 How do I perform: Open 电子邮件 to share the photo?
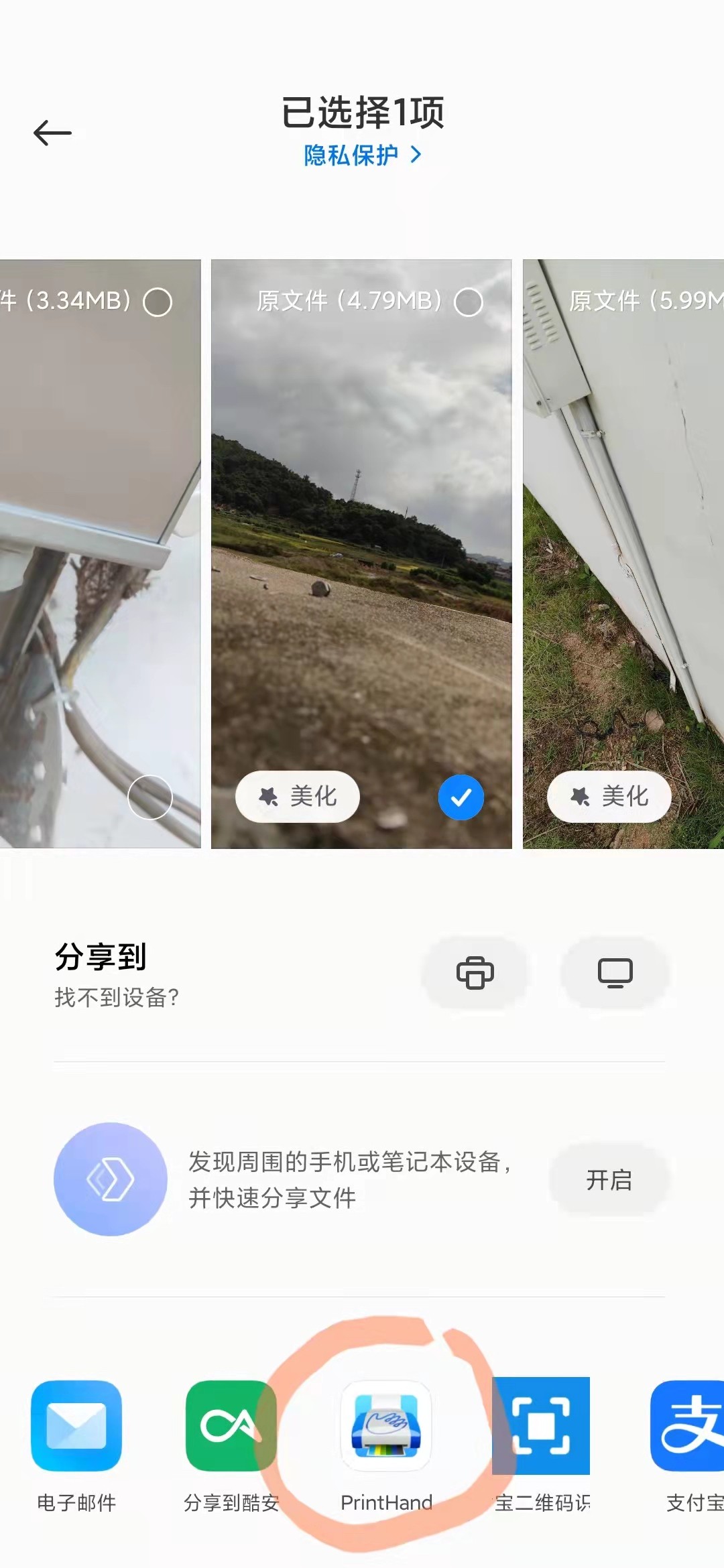[76, 1427]
